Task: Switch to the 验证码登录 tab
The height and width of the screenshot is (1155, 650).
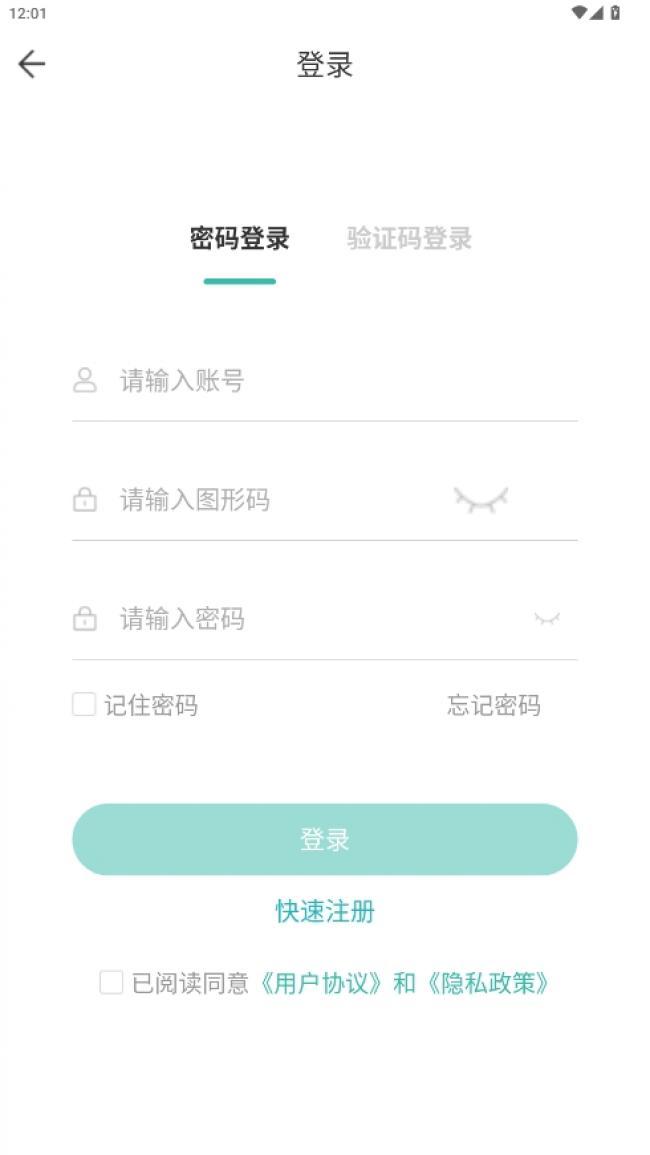Action: (x=409, y=239)
